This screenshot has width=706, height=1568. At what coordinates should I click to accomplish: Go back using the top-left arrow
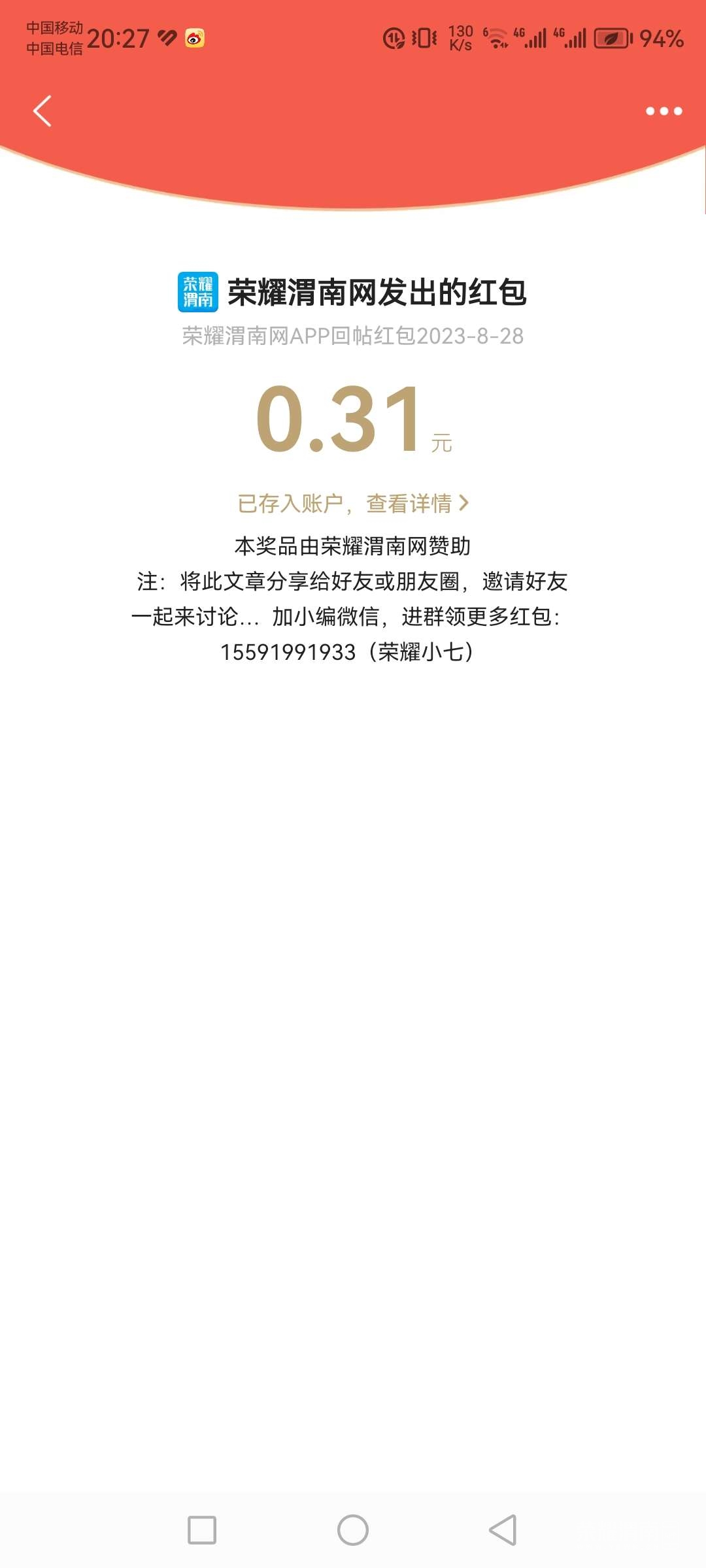pos(42,111)
